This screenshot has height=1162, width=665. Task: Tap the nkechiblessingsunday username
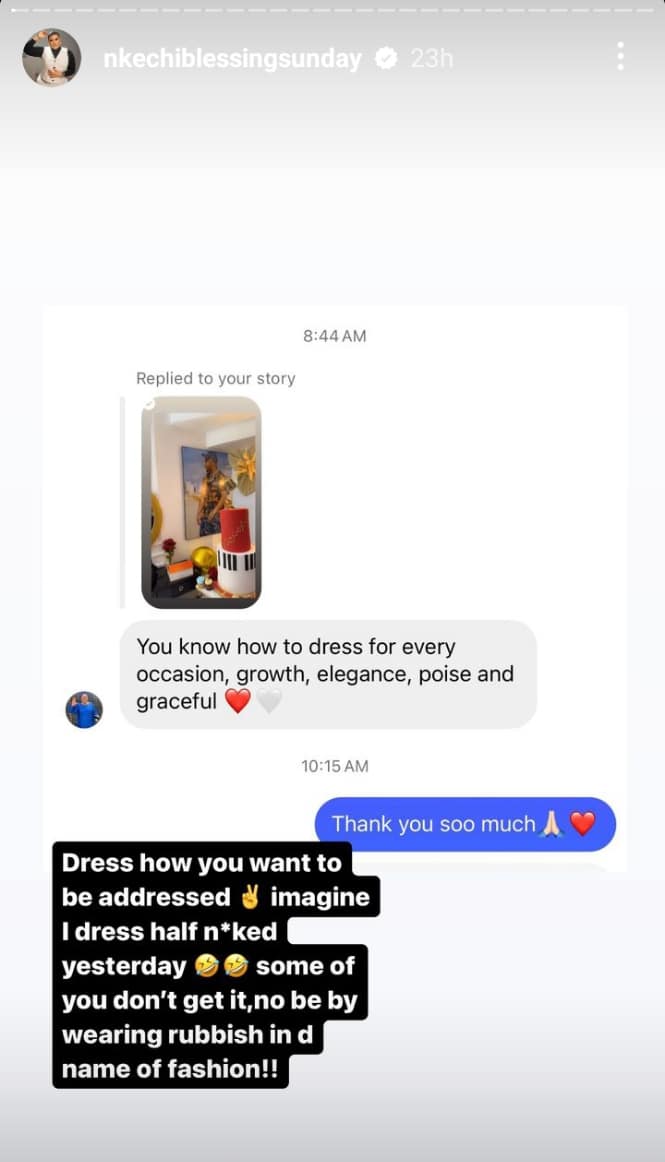(232, 59)
